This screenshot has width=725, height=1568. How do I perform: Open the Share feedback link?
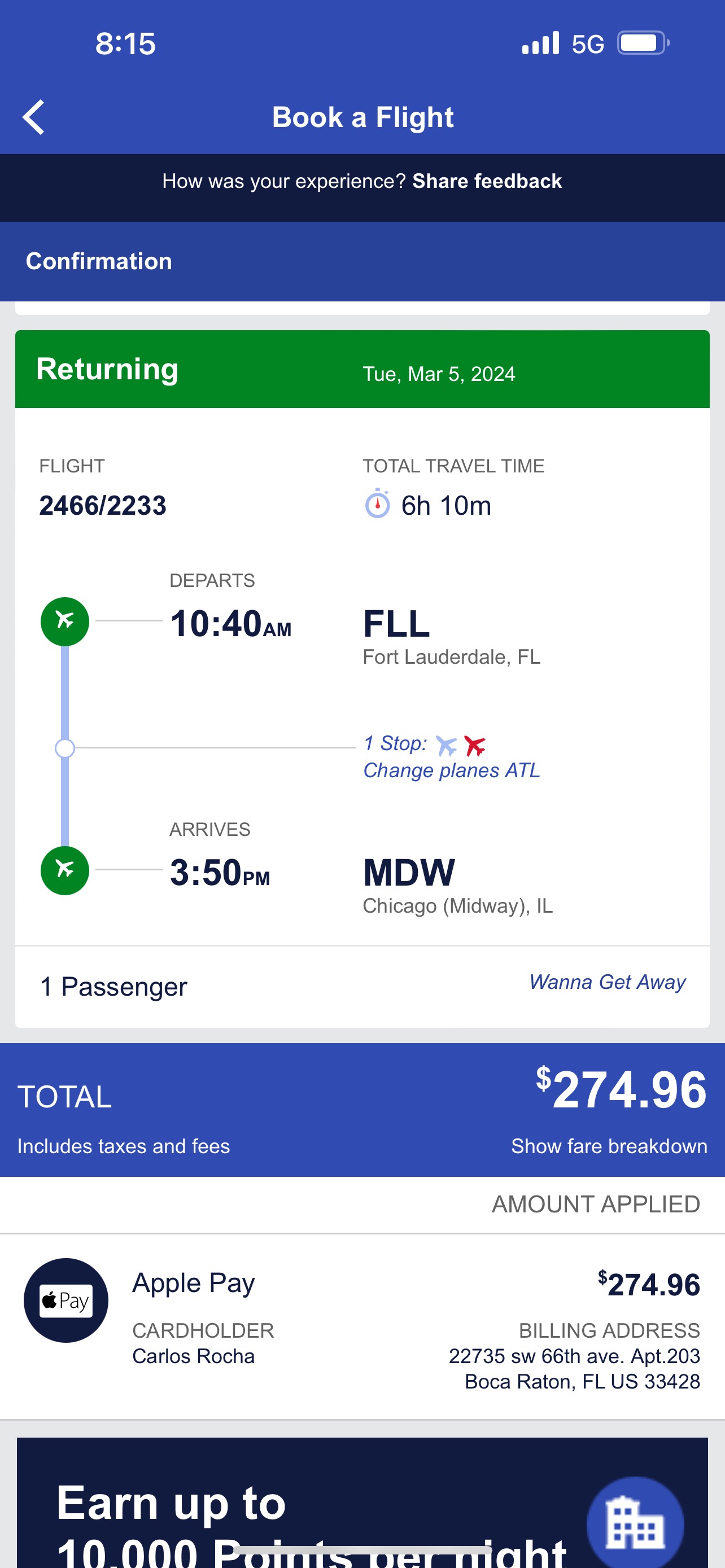tap(487, 181)
